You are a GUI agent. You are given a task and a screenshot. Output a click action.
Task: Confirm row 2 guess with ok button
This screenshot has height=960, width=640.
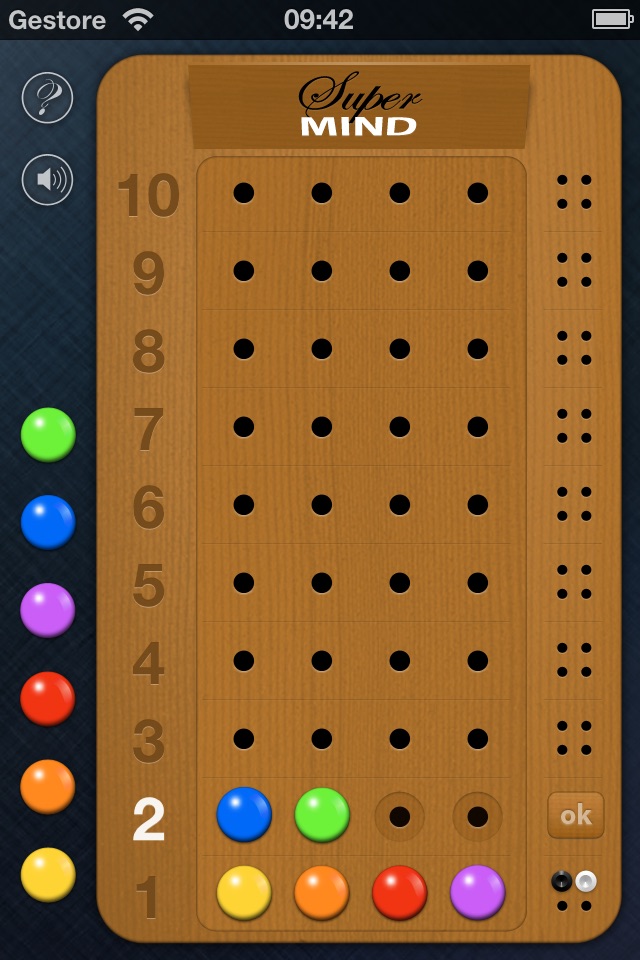pos(576,815)
